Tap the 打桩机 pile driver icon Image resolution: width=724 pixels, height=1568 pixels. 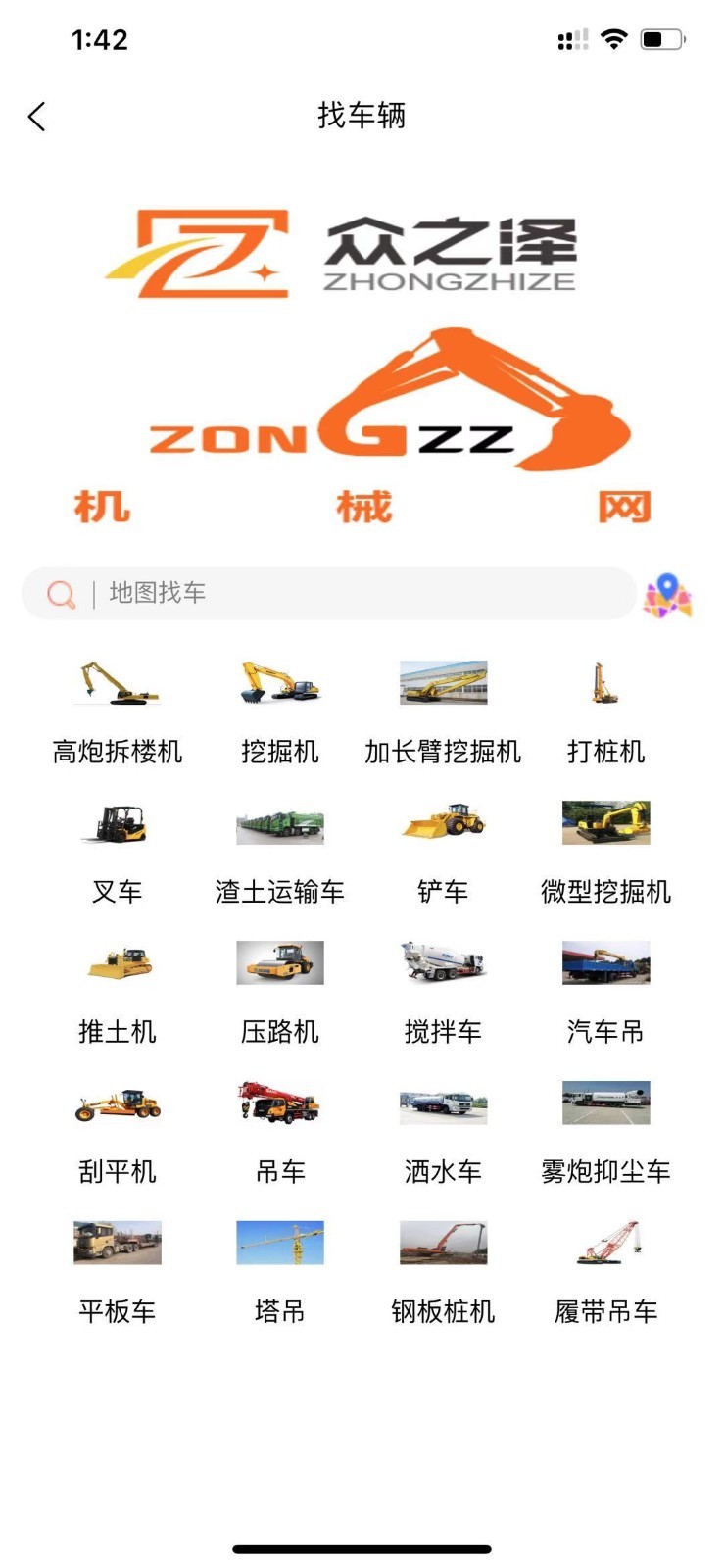pyautogui.click(x=606, y=684)
